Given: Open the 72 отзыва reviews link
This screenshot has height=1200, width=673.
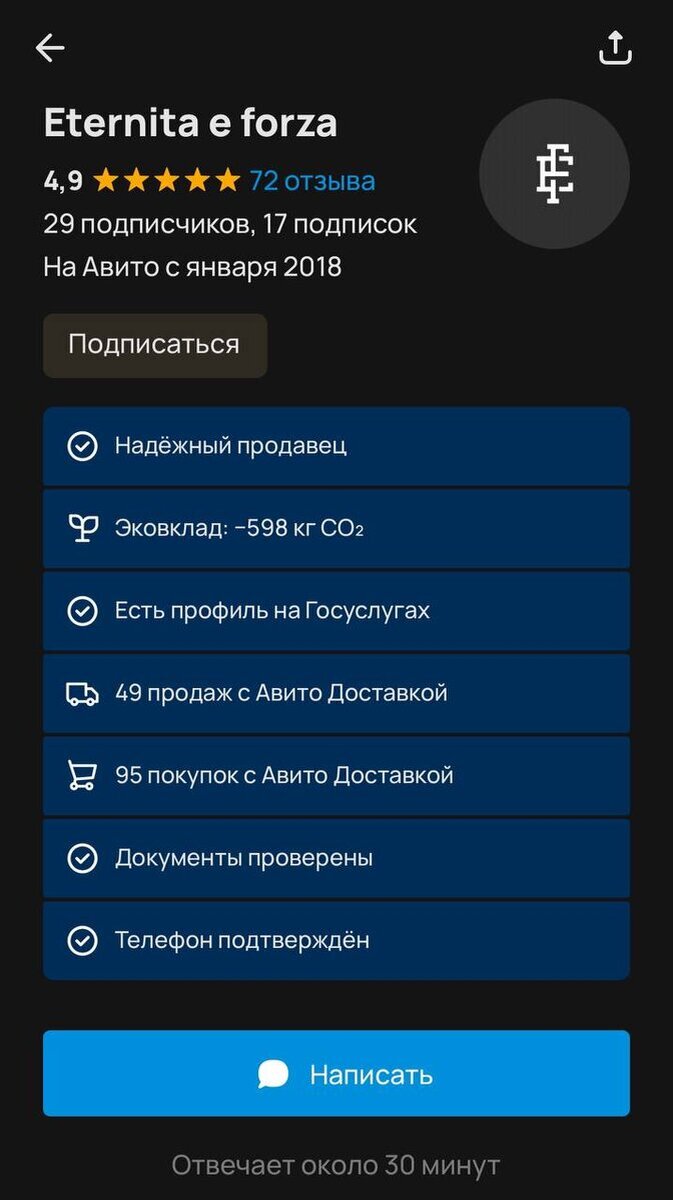Looking at the screenshot, I should pyautogui.click(x=312, y=181).
